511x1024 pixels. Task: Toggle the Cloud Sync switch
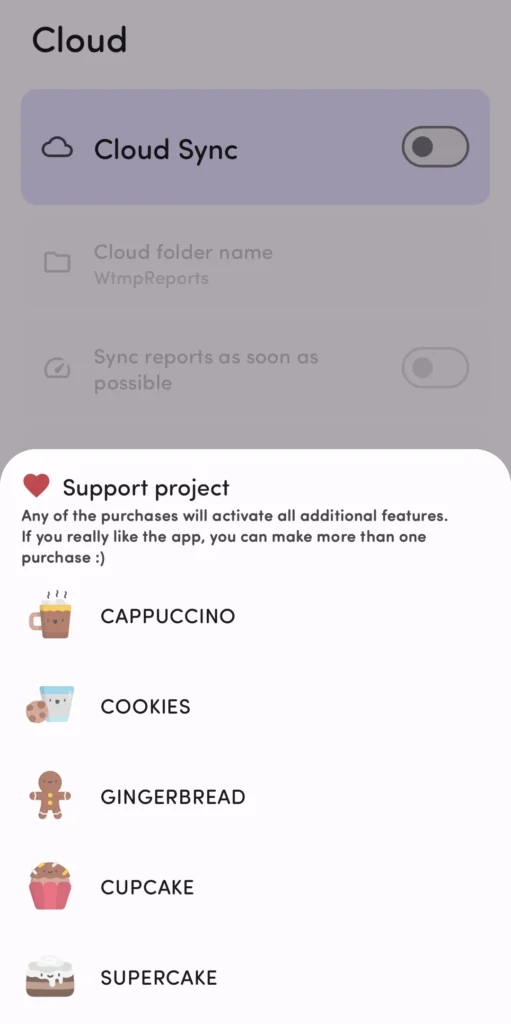click(x=435, y=147)
